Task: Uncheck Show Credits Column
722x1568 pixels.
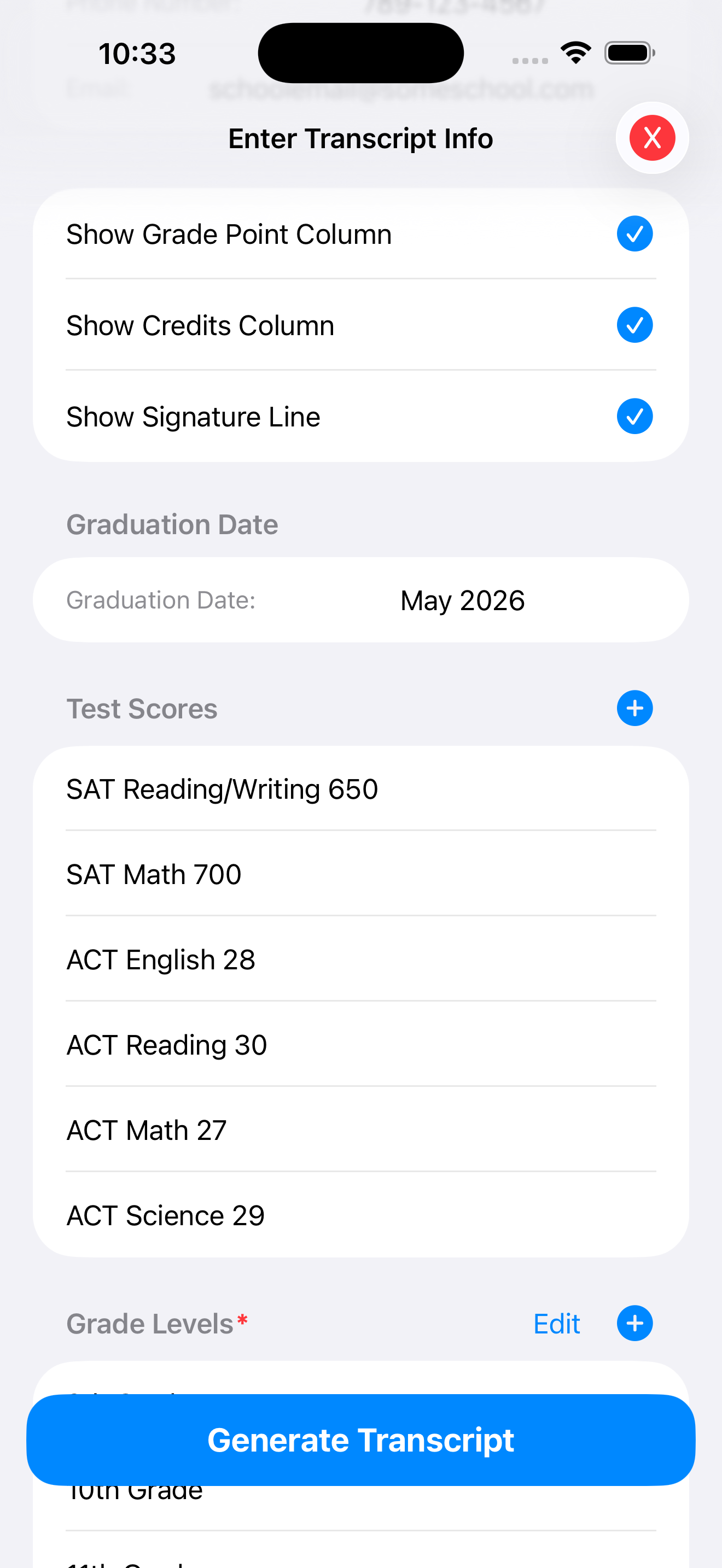Action: [x=634, y=325]
